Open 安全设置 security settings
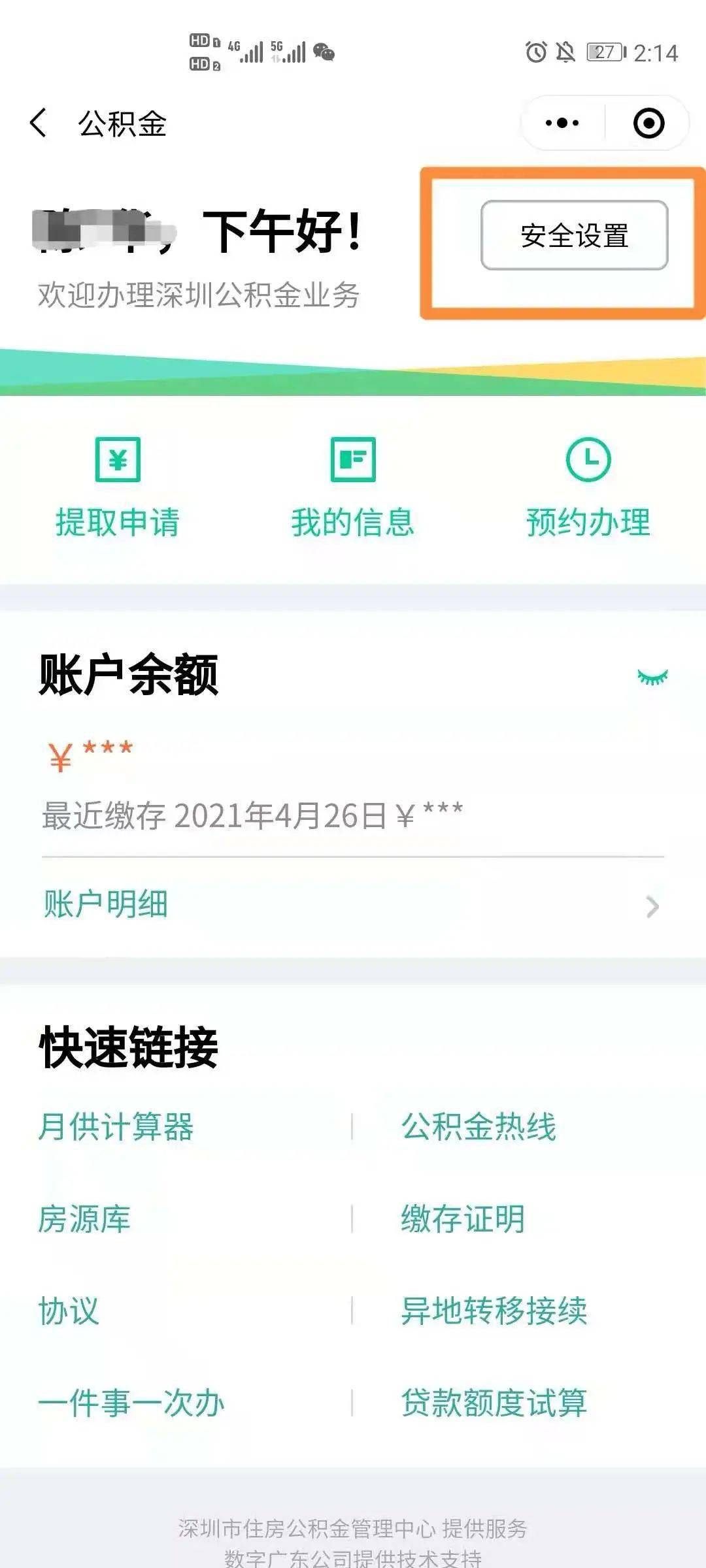Viewport: 706px width, 1568px height. point(574,235)
